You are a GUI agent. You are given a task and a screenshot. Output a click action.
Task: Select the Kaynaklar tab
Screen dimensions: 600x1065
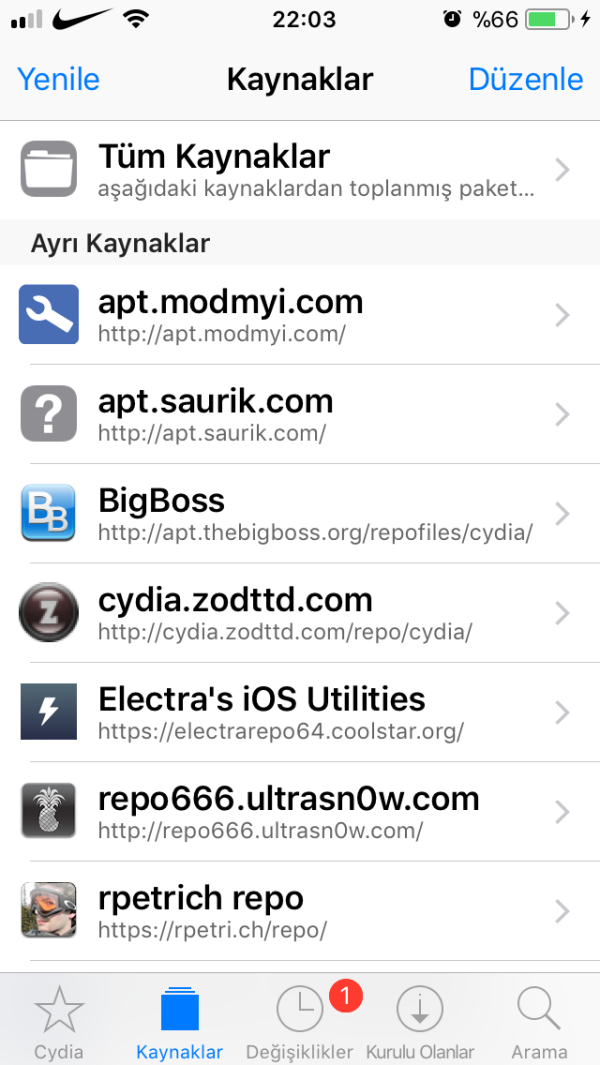179,1022
